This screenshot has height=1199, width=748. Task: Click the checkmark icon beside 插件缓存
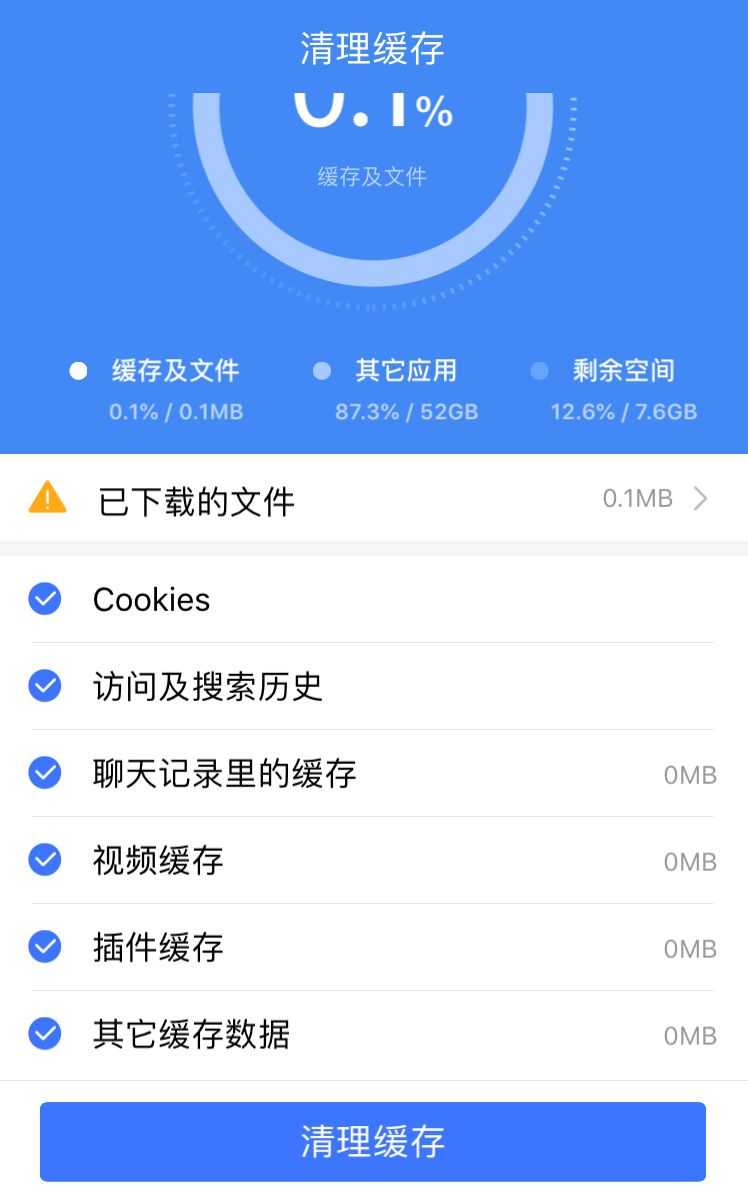[45, 946]
